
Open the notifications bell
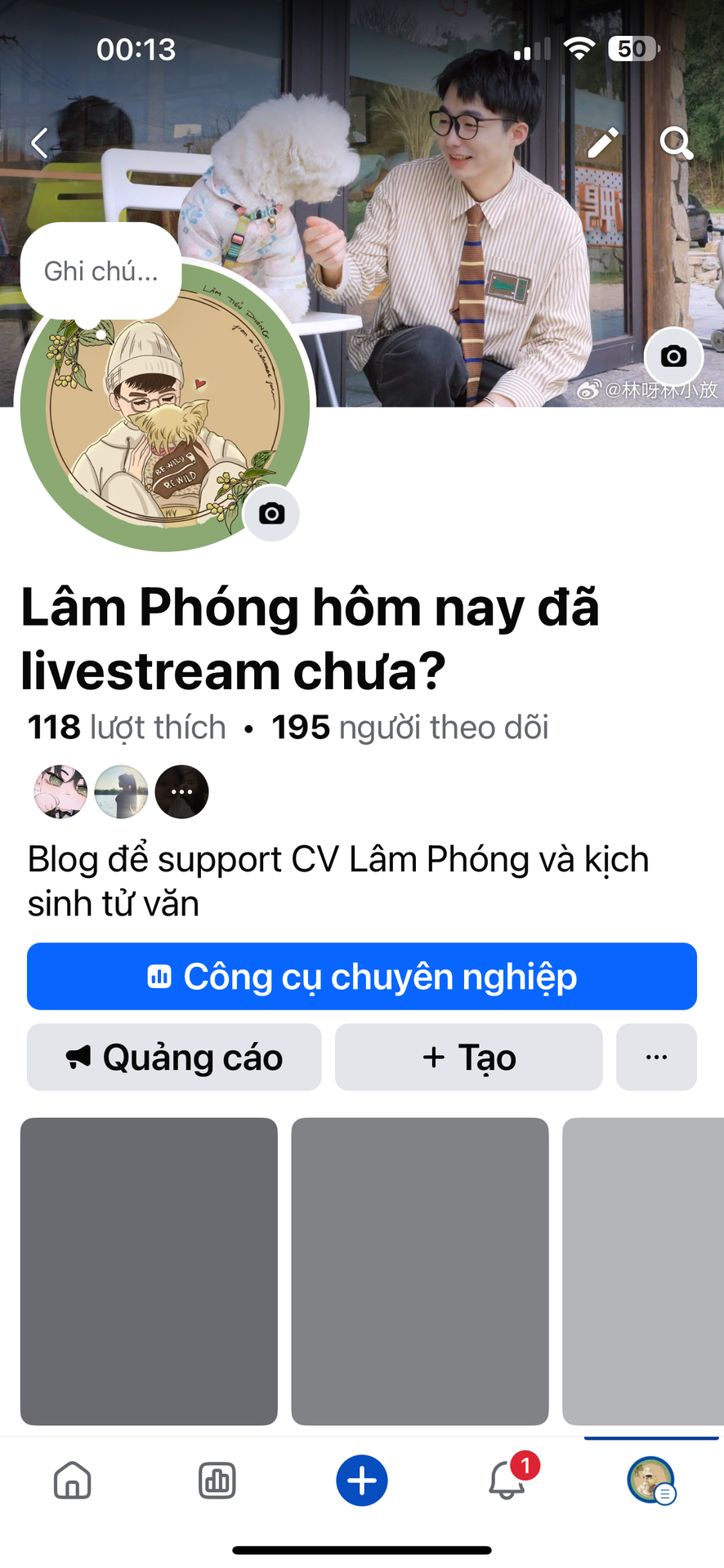(x=507, y=1481)
